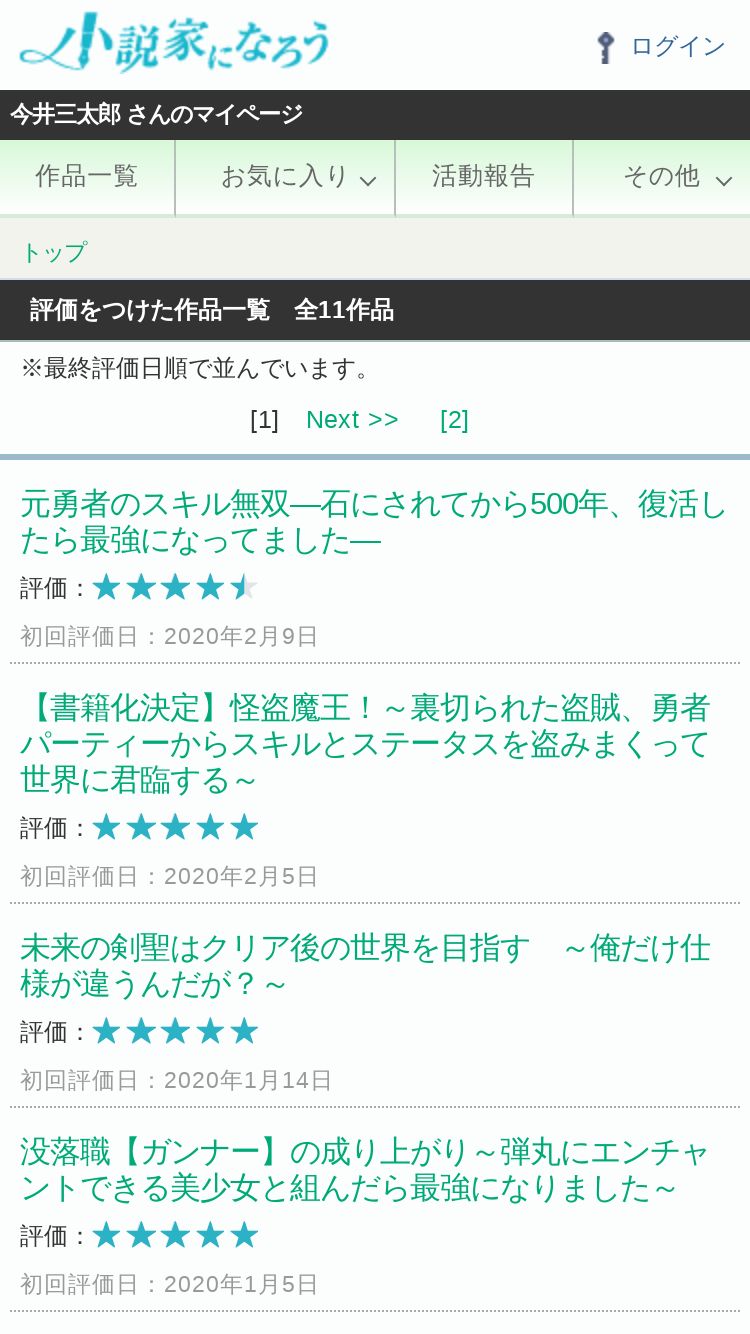750x1334 pixels.
Task: Open the novel 元勇者のスキル無双
Action: coord(373,522)
